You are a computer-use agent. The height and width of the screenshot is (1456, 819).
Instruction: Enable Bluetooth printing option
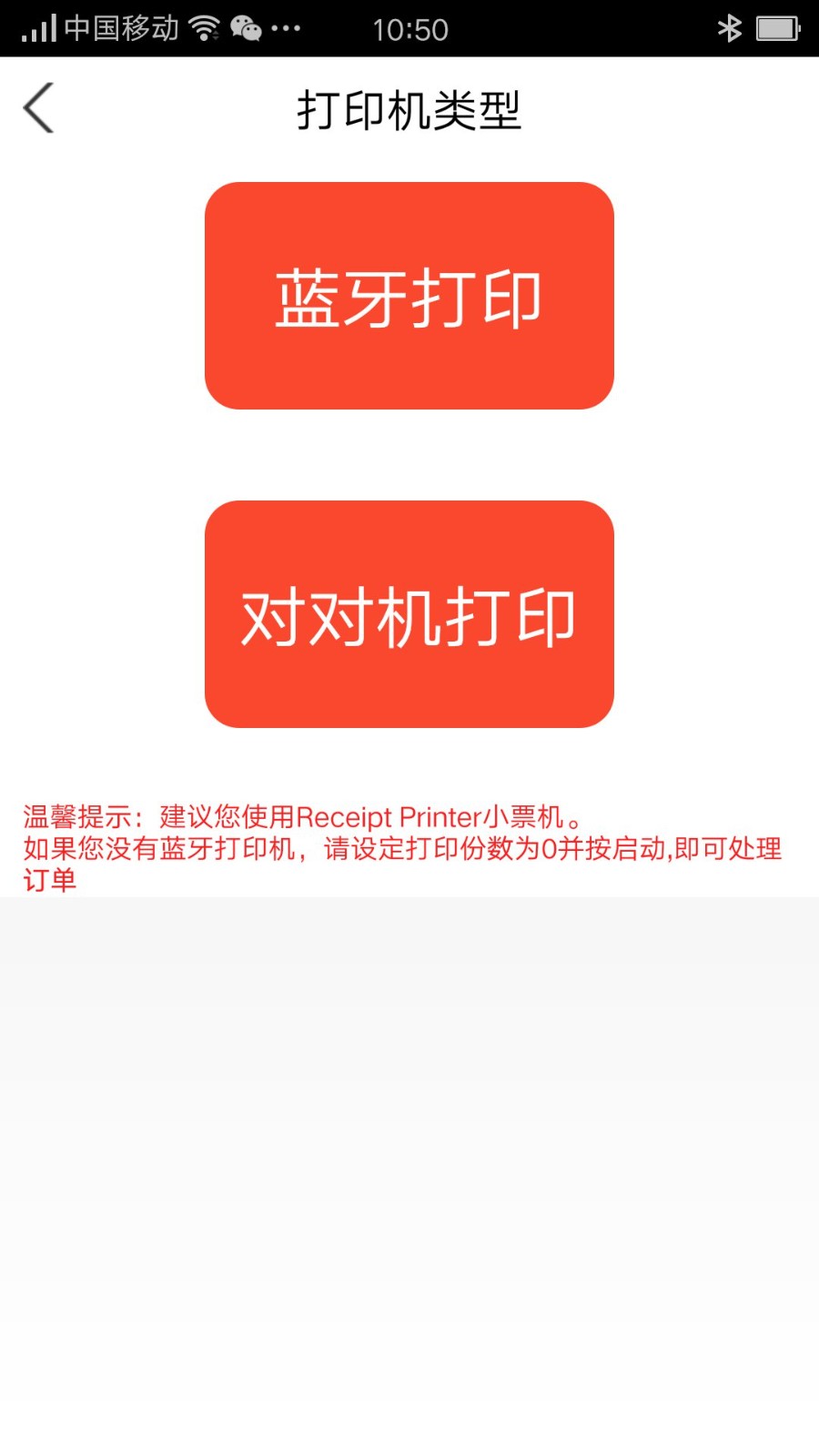click(x=409, y=296)
